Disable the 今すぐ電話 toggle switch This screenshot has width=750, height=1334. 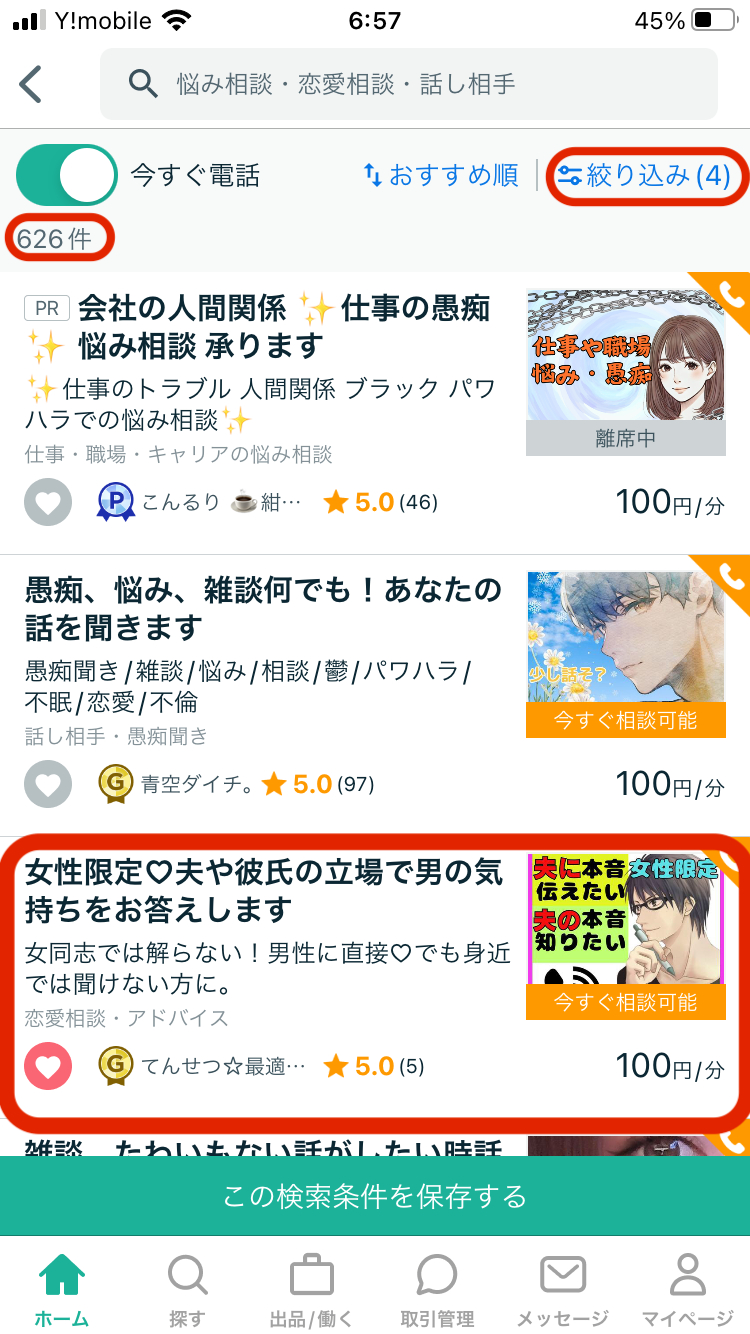[65, 175]
